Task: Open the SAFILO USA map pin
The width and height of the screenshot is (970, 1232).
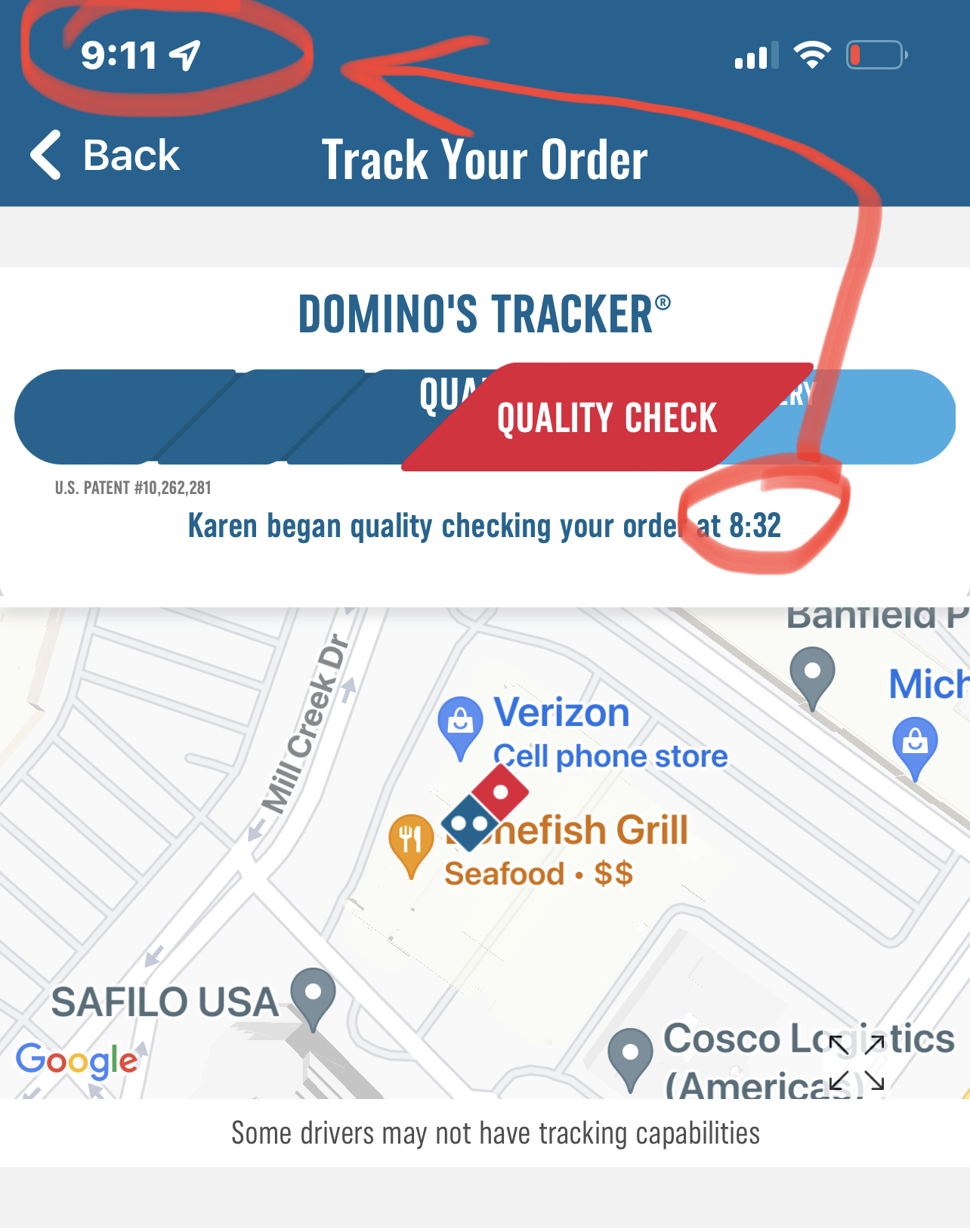Action: point(313,993)
